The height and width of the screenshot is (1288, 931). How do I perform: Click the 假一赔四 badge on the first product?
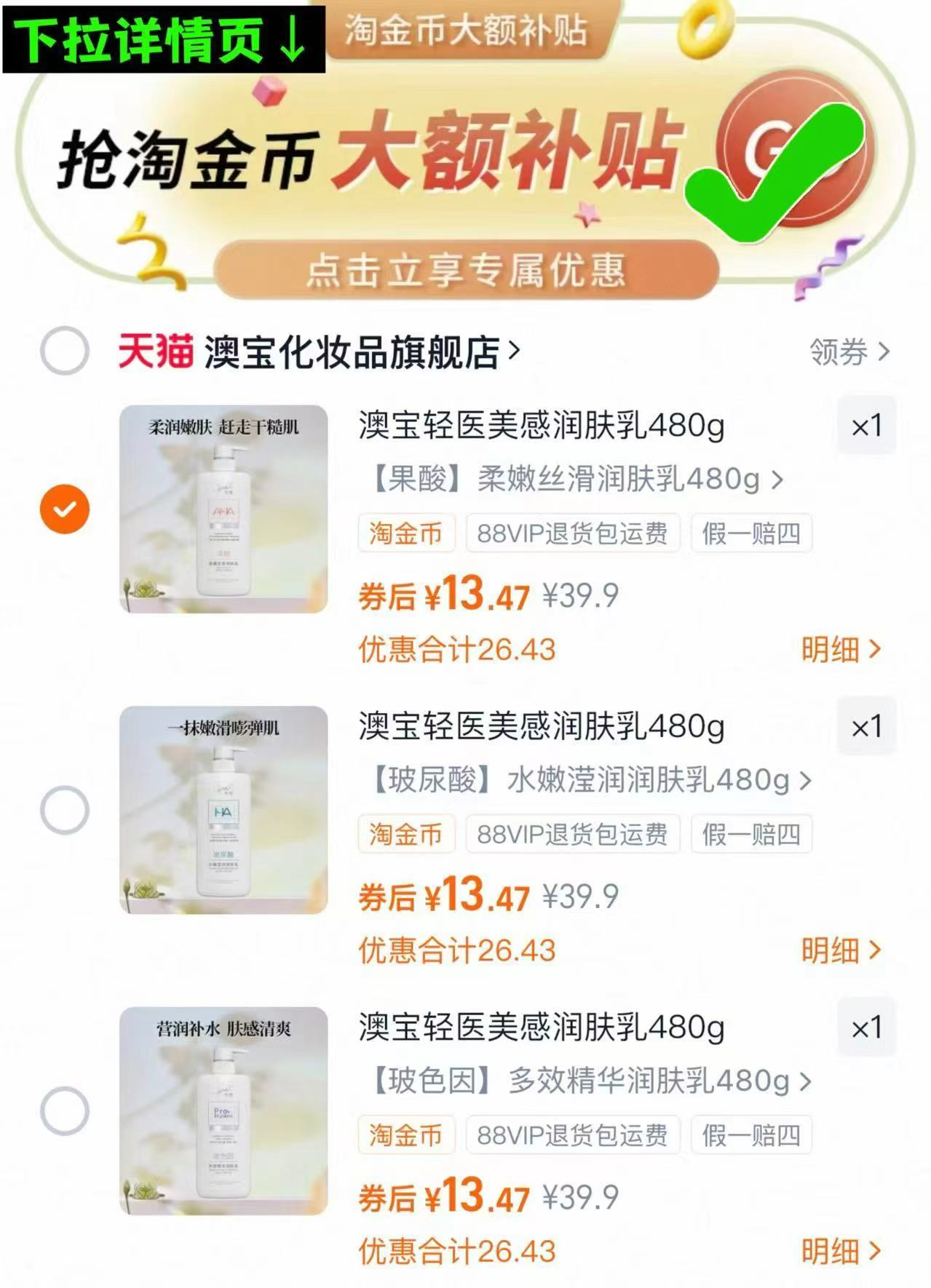tap(752, 533)
